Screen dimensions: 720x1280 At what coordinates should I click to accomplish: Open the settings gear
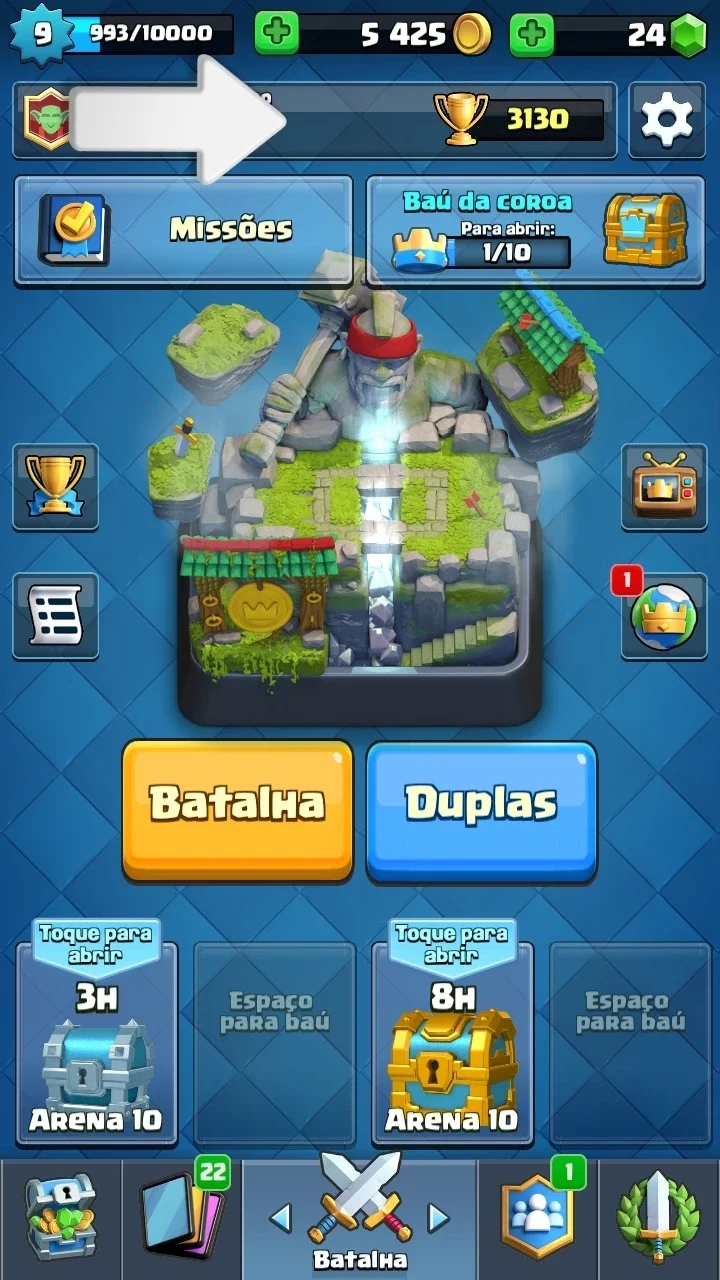pyautogui.click(x=667, y=120)
